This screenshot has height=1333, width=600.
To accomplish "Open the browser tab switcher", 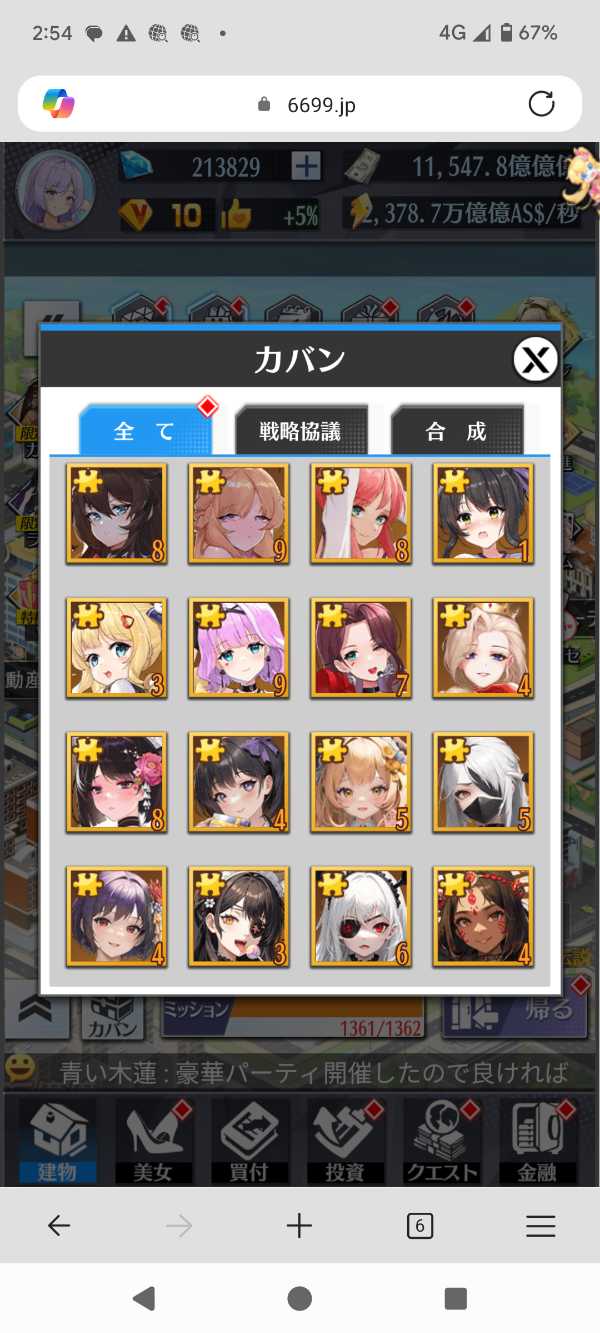I will point(420,1226).
